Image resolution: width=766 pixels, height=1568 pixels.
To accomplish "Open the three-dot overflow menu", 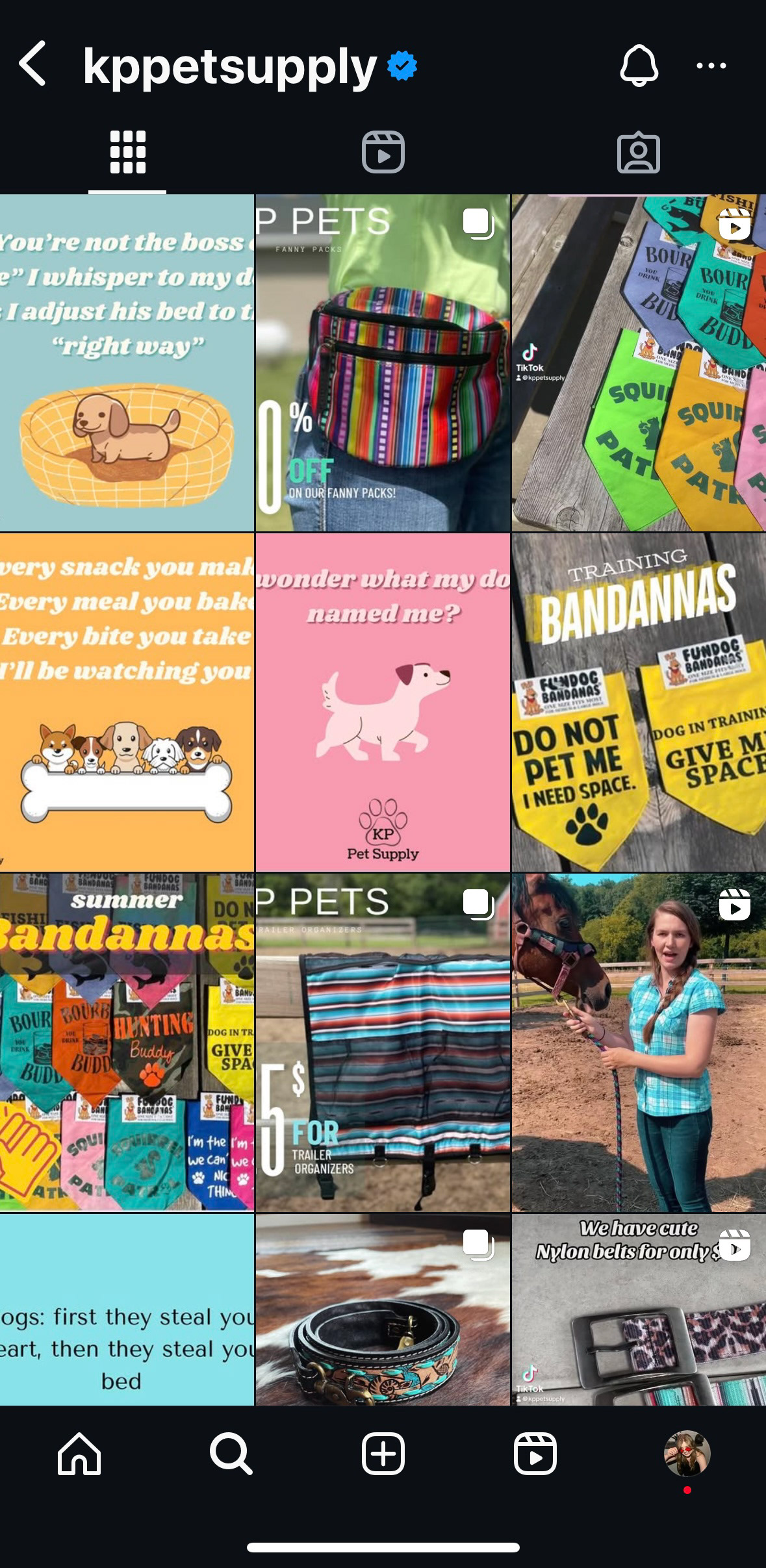I will click(x=711, y=65).
